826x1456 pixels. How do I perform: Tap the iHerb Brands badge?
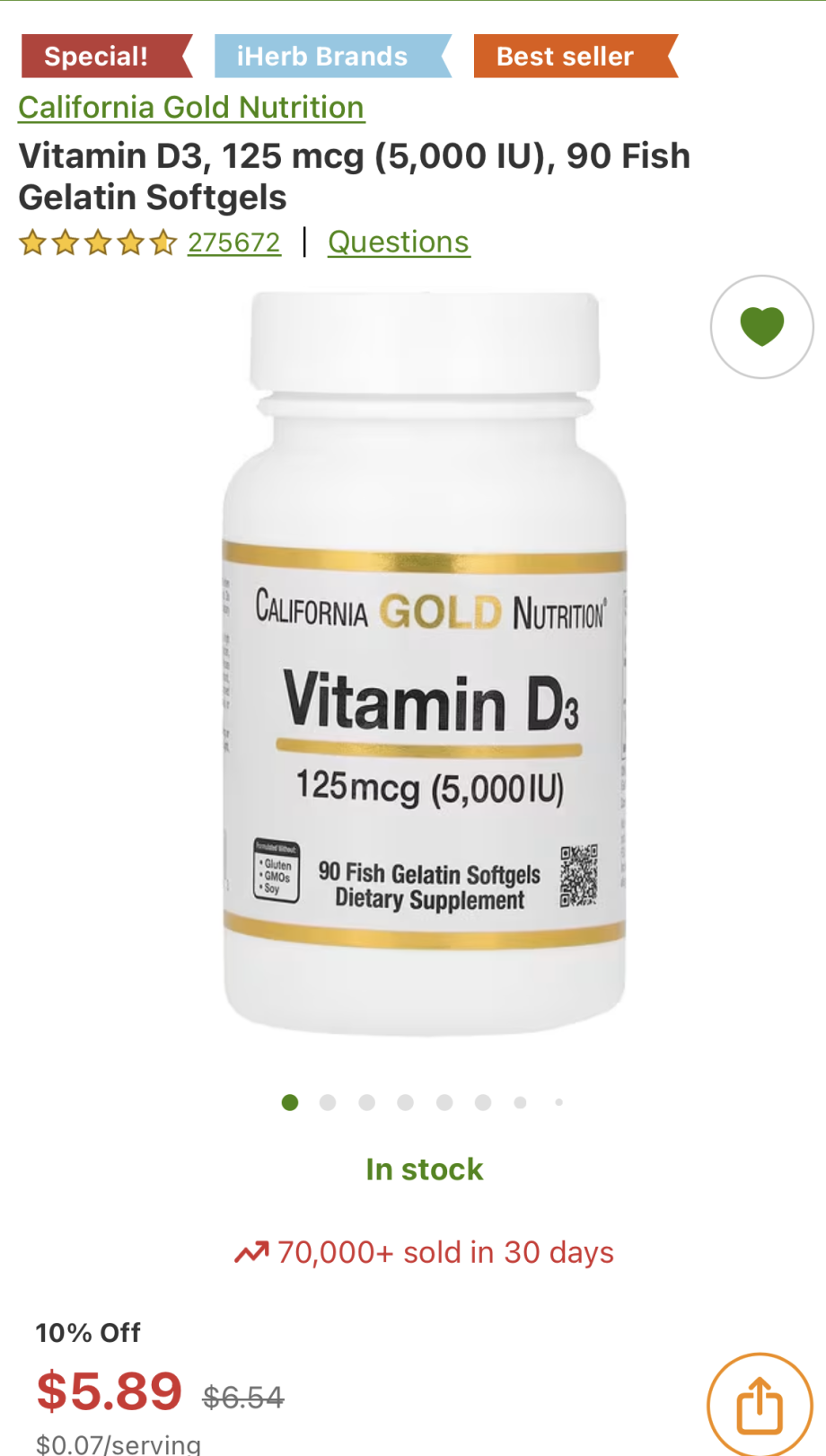click(x=322, y=57)
